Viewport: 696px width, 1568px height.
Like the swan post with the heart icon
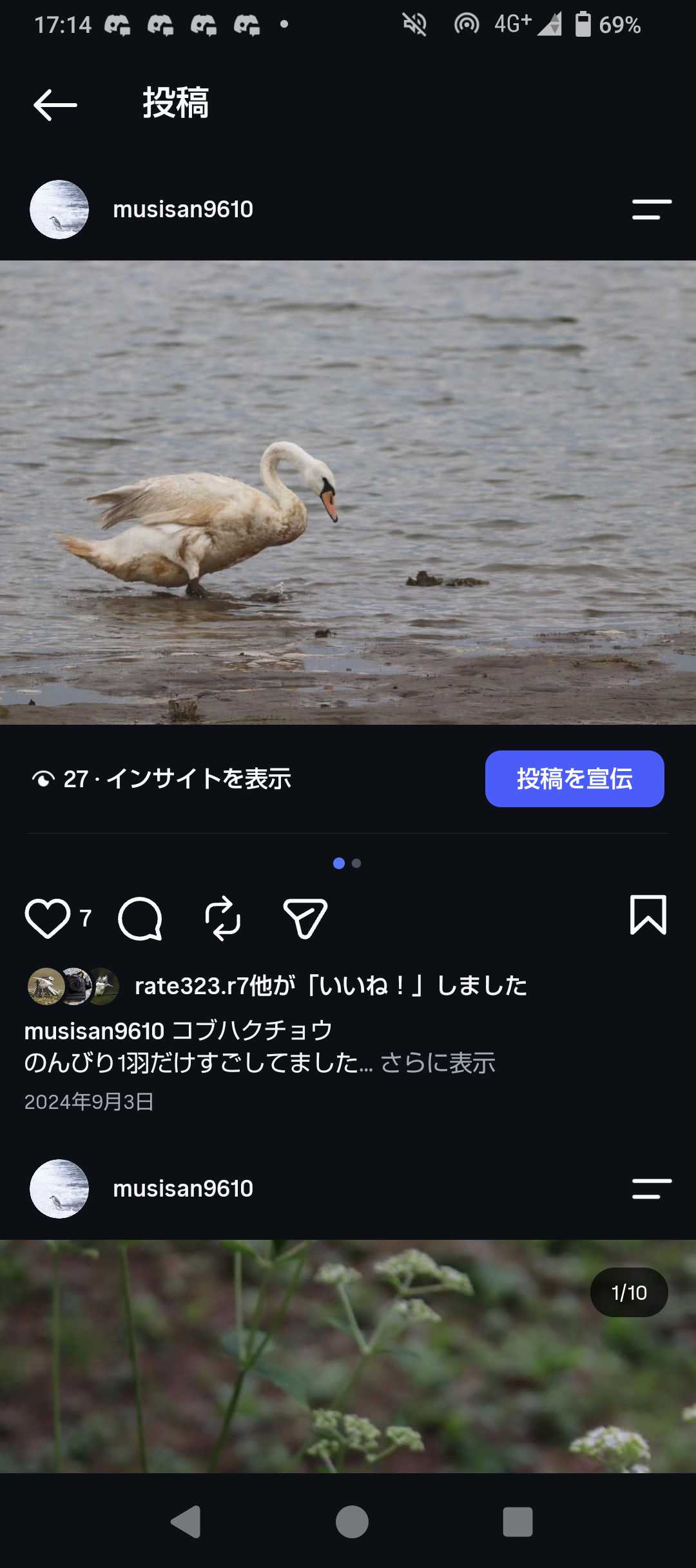pyautogui.click(x=48, y=918)
